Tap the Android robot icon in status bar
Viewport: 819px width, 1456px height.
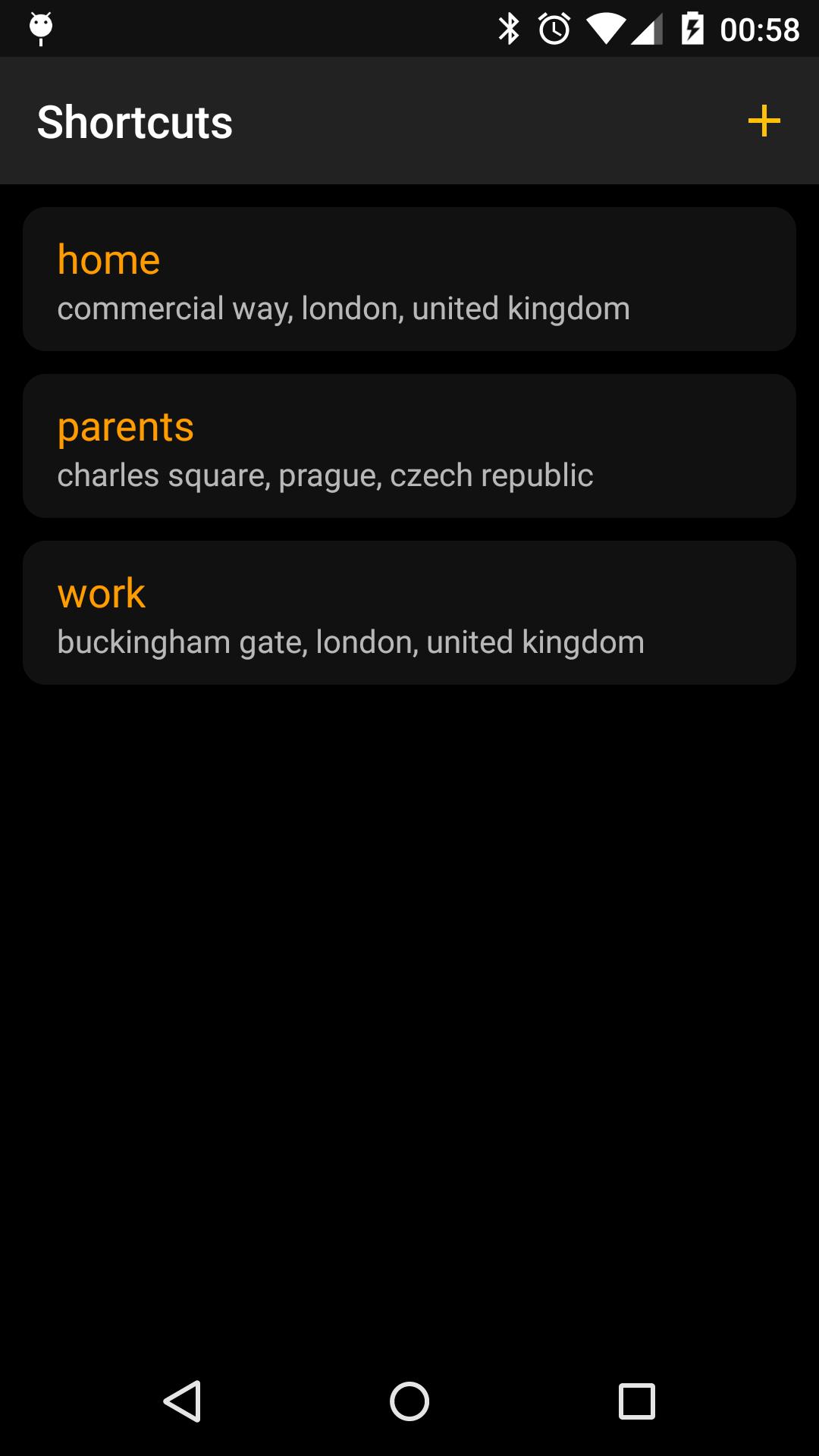(x=39, y=25)
